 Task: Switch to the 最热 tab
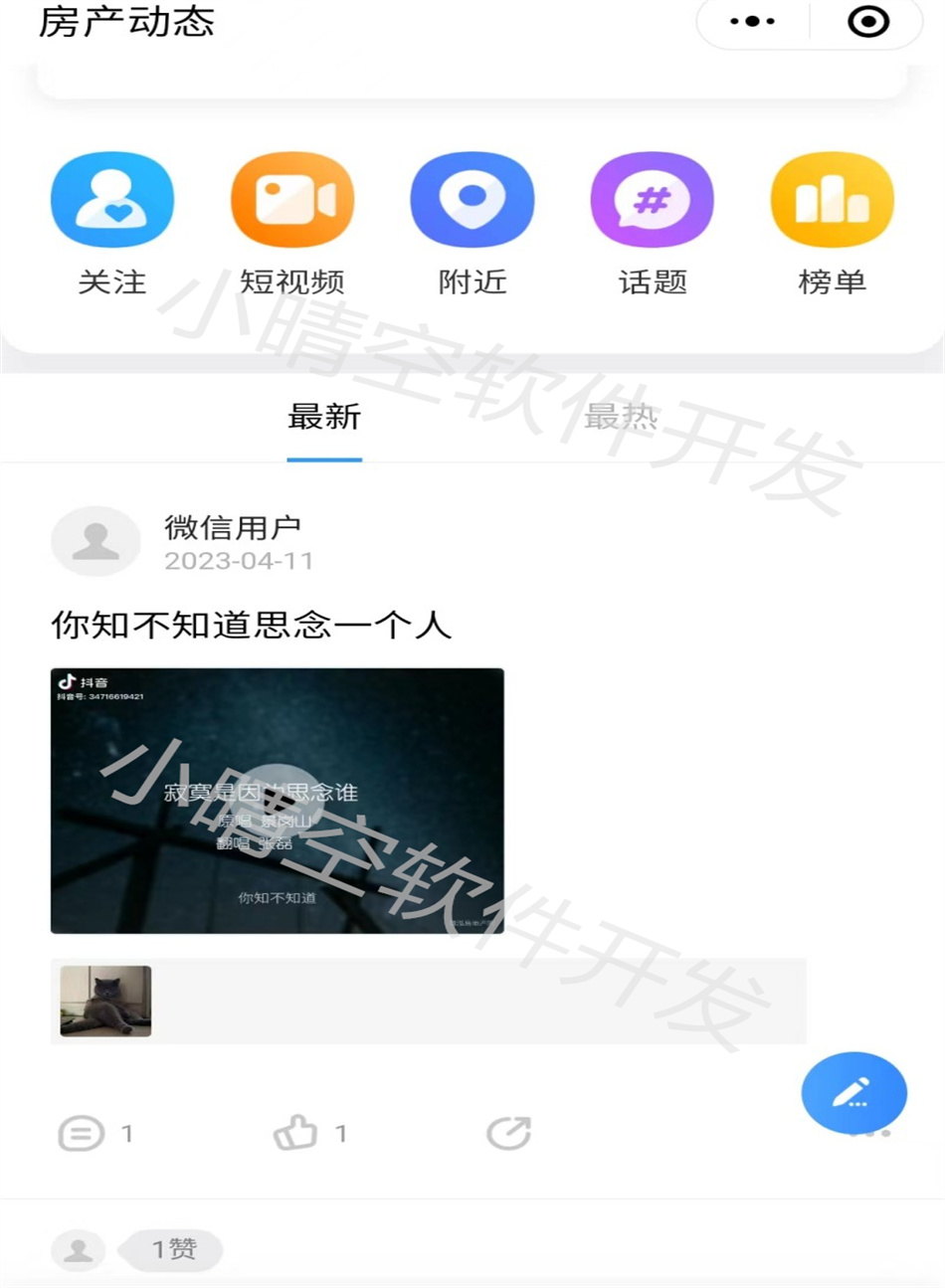(621, 417)
